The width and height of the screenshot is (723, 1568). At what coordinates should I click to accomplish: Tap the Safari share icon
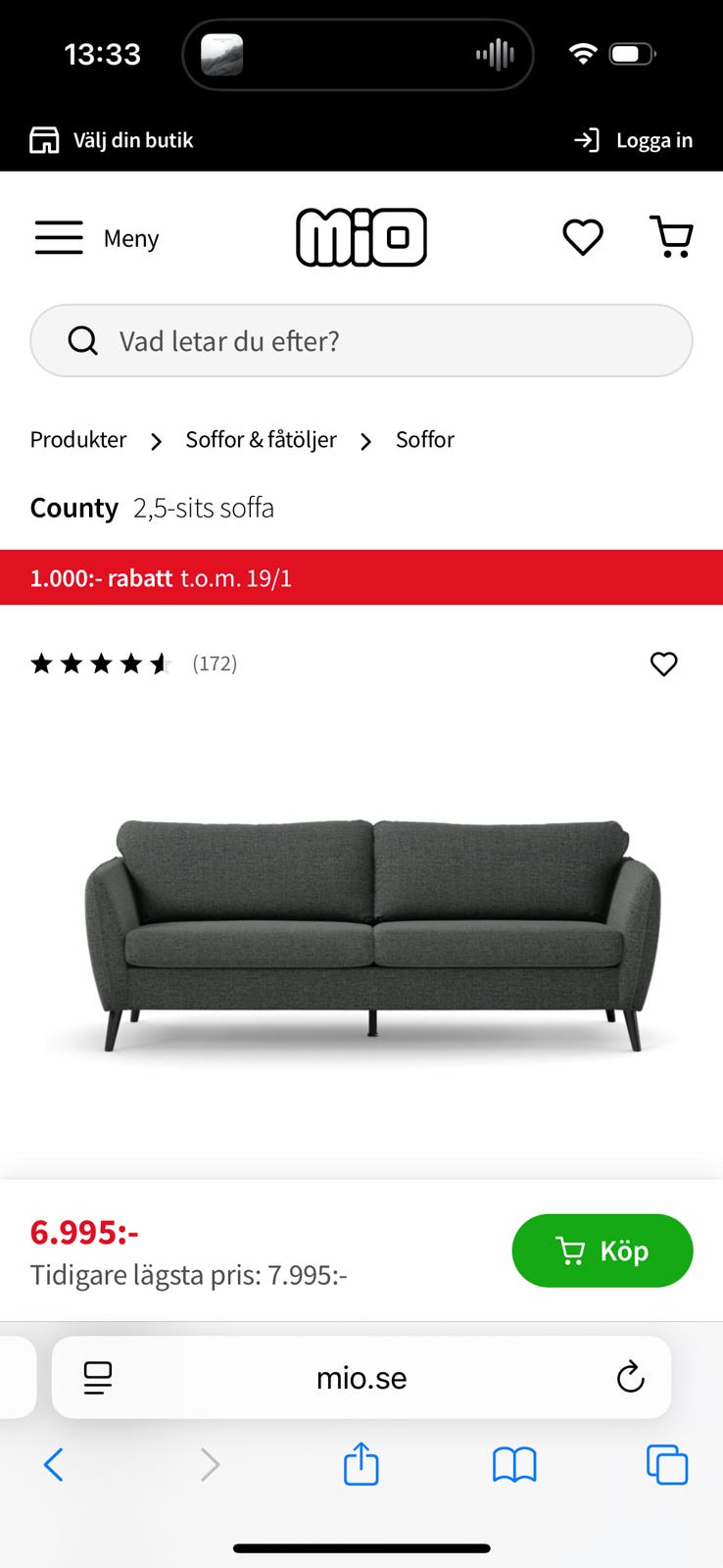(x=361, y=1464)
